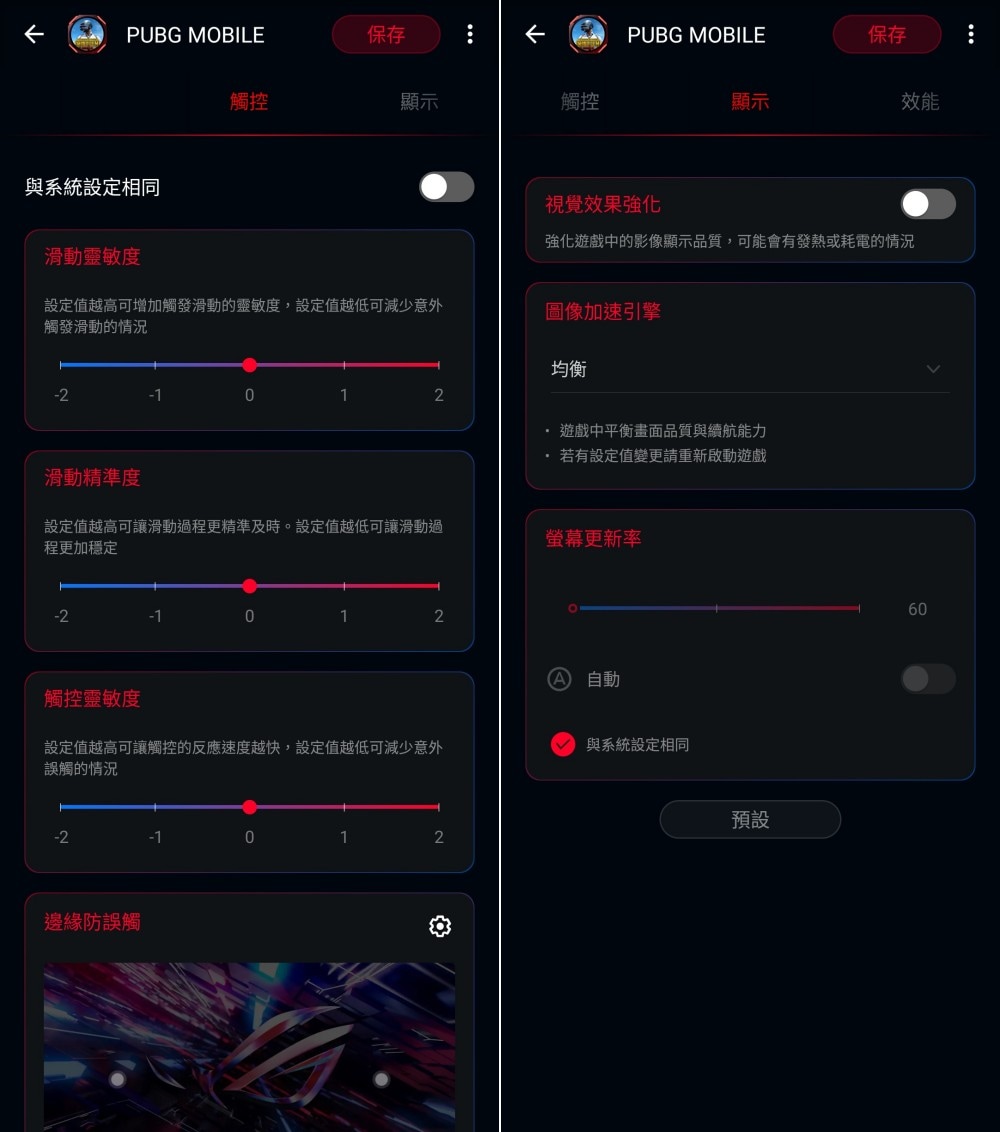Tap the midpoint of the 螢幕更新率 slider

(x=716, y=608)
